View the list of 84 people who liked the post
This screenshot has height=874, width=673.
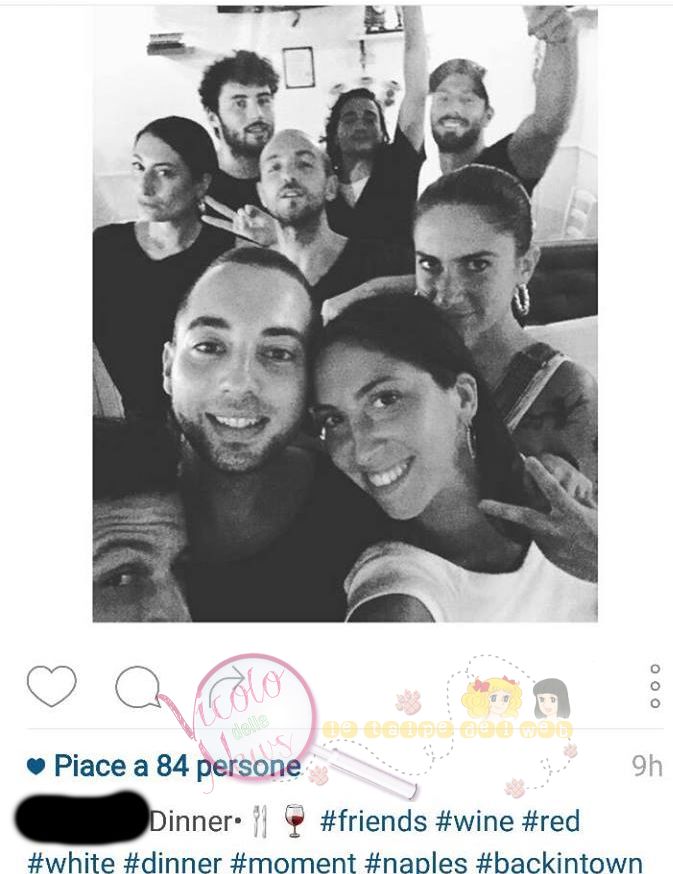[176, 767]
